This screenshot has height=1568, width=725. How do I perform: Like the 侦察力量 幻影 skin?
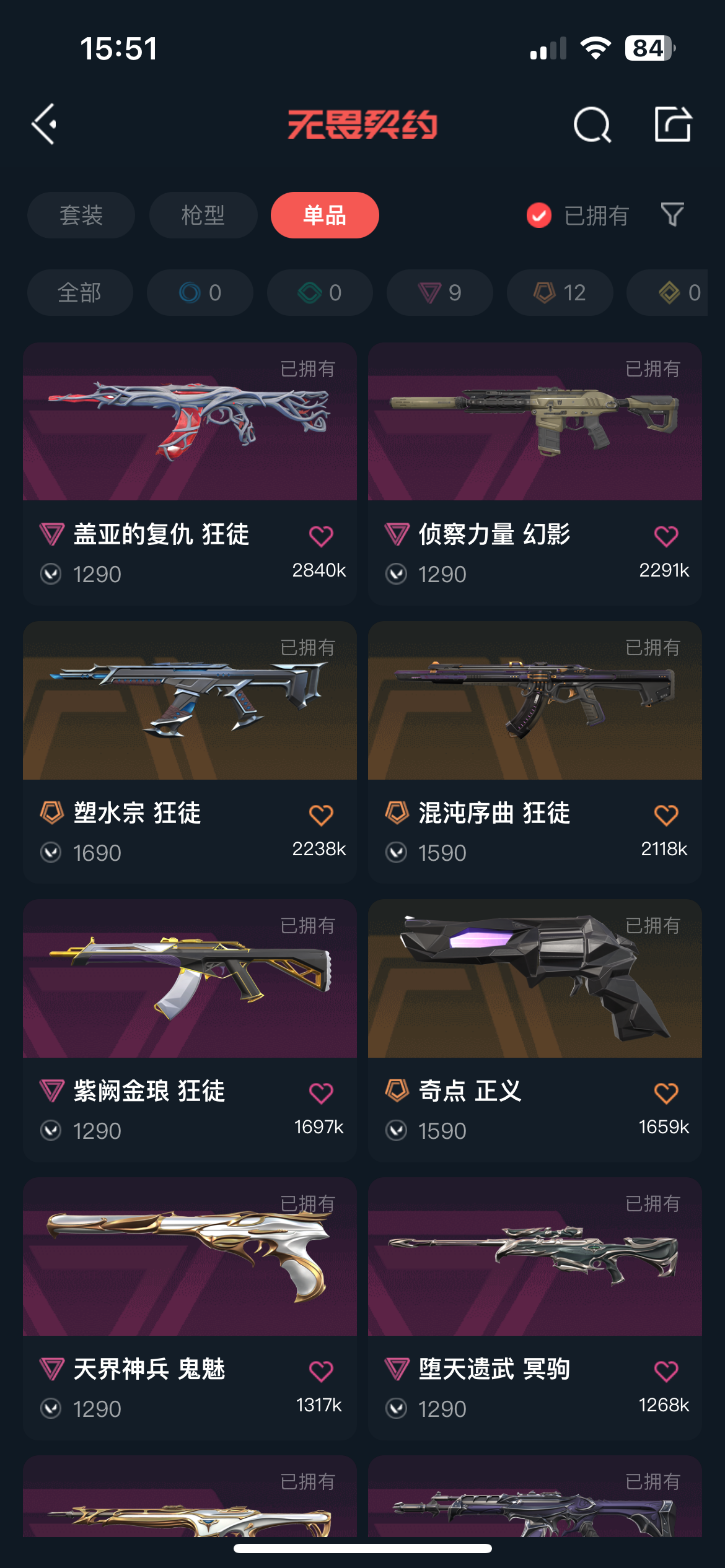pyautogui.click(x=666, y=536)
